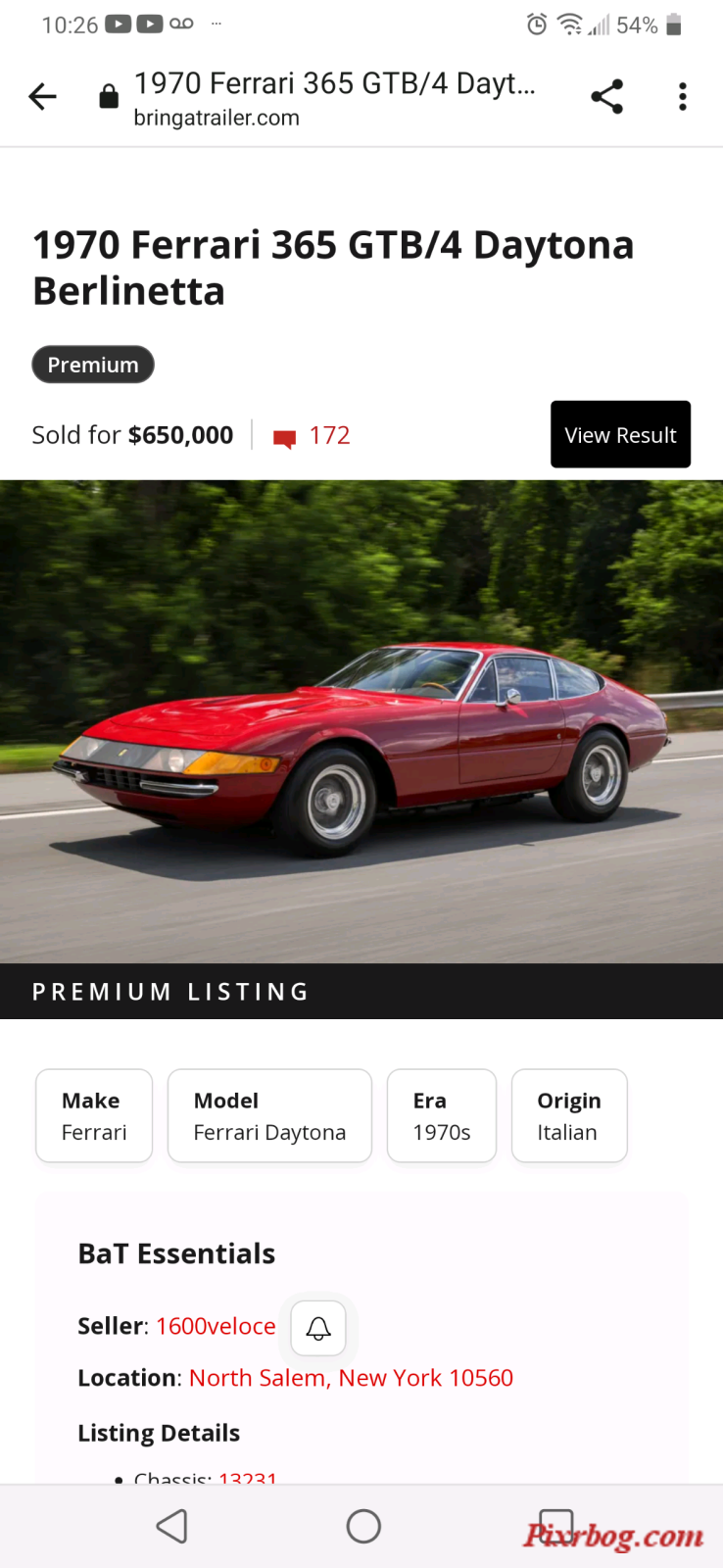
Task: Share this Ferrari listing page
Action: (606, 97)
